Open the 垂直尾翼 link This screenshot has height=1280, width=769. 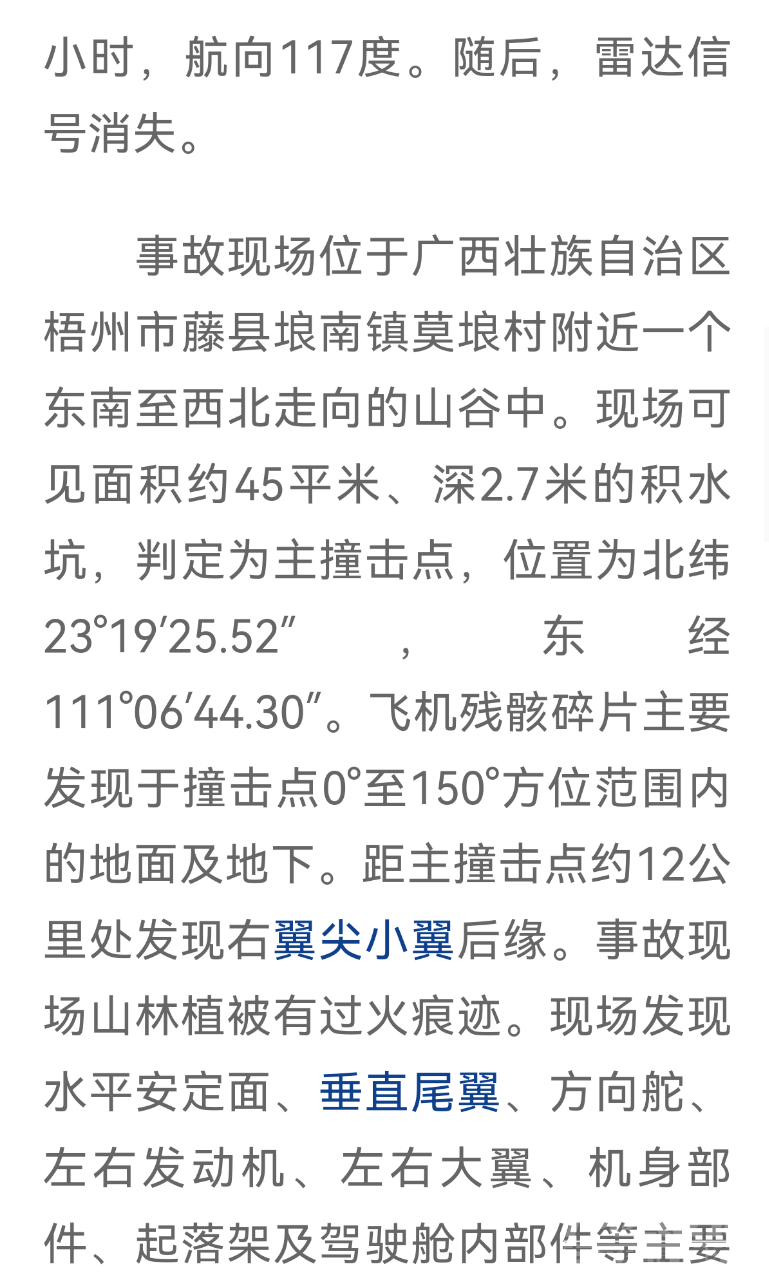(410, 1092)
